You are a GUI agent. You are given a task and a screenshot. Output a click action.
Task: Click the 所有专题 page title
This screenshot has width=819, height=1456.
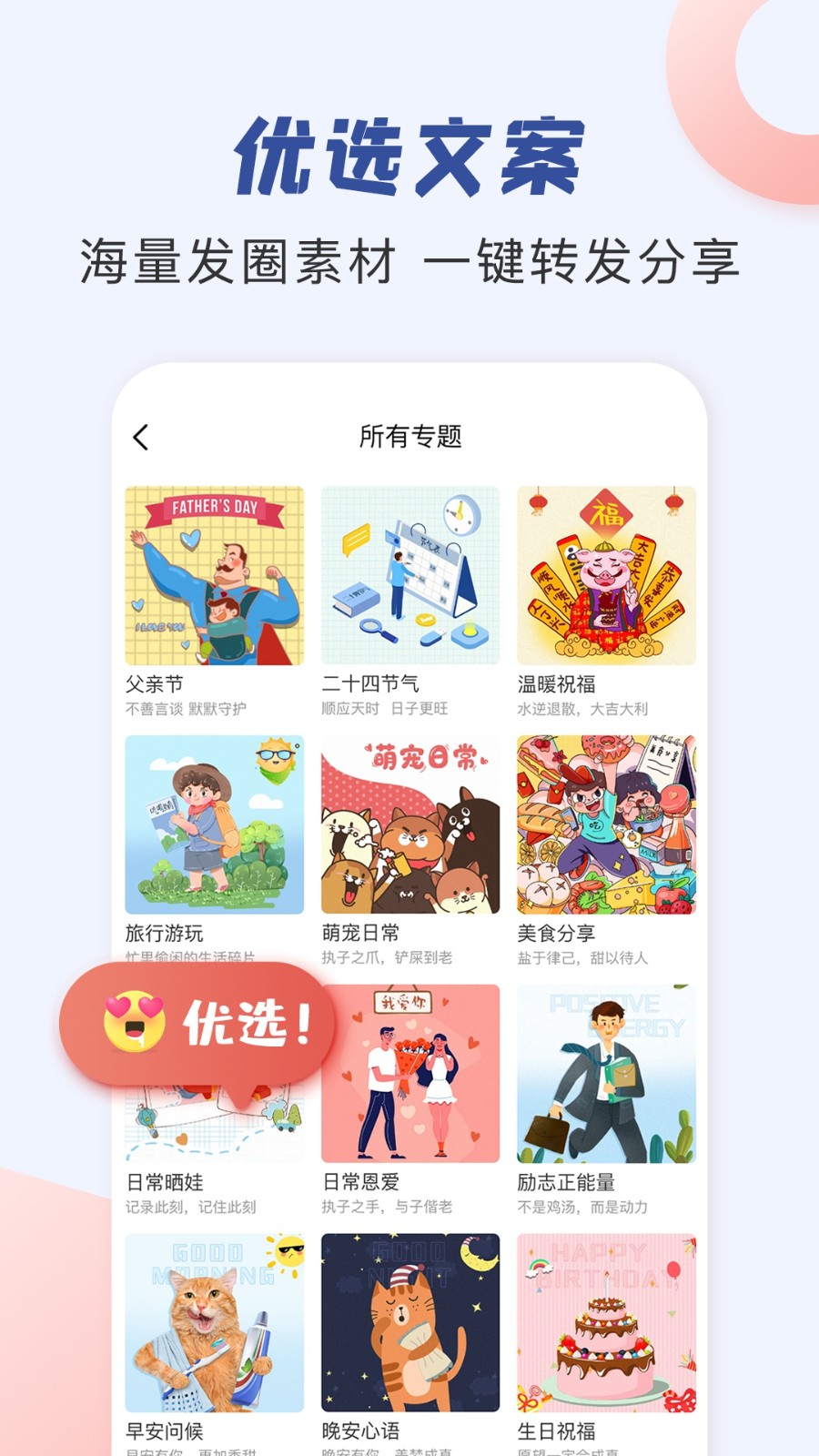tap(410, 438)
